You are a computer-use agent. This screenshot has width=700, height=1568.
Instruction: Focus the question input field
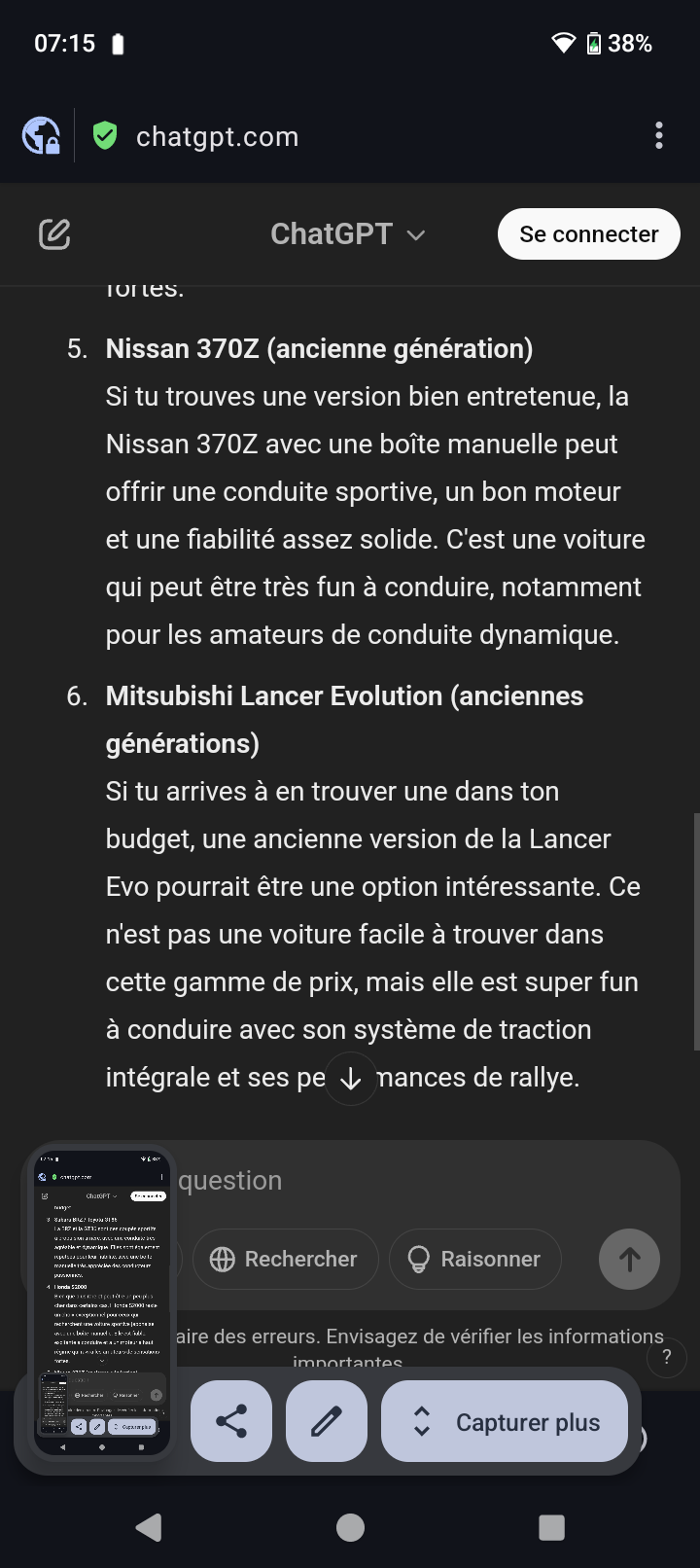(x=428, y=1180)
